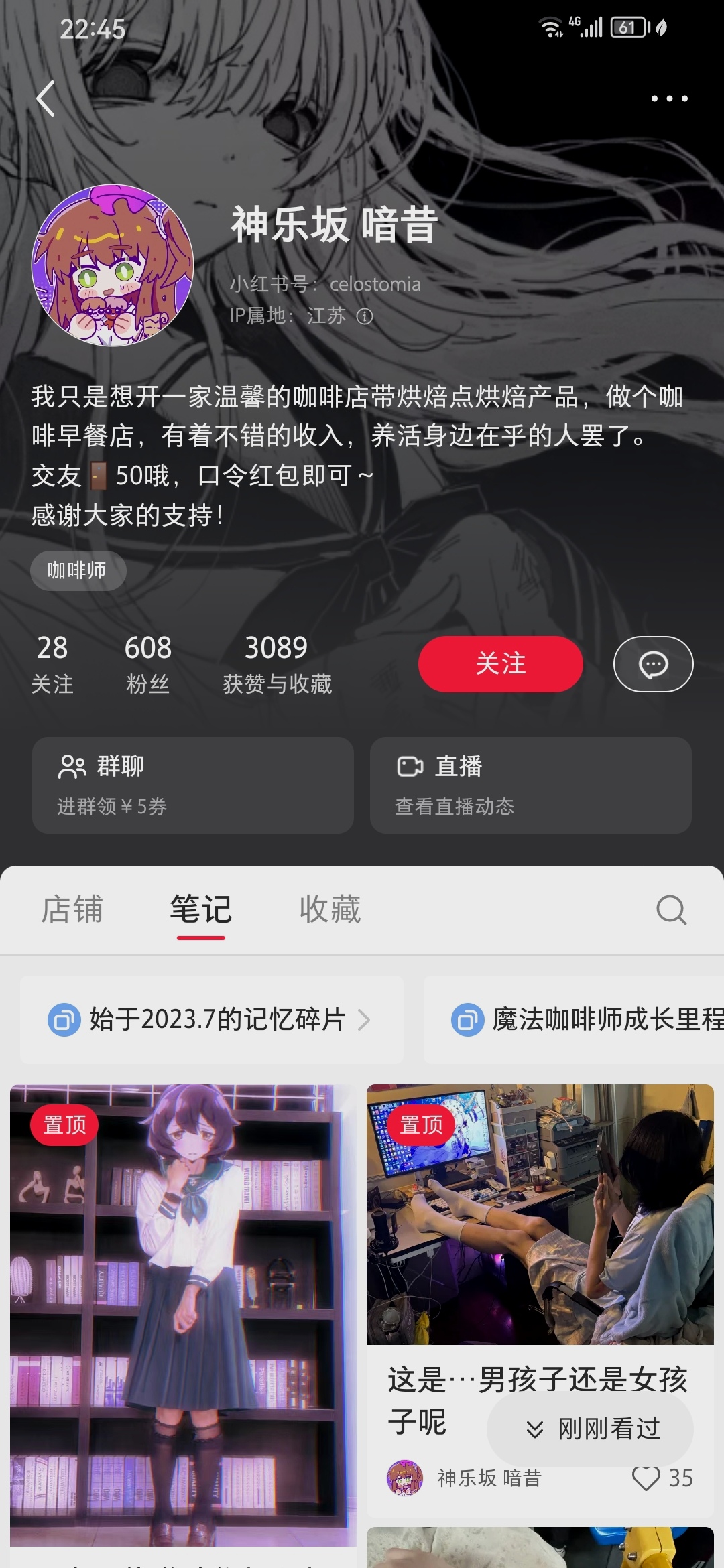Open the three-dot overflow menu

(x=669, y=99)
